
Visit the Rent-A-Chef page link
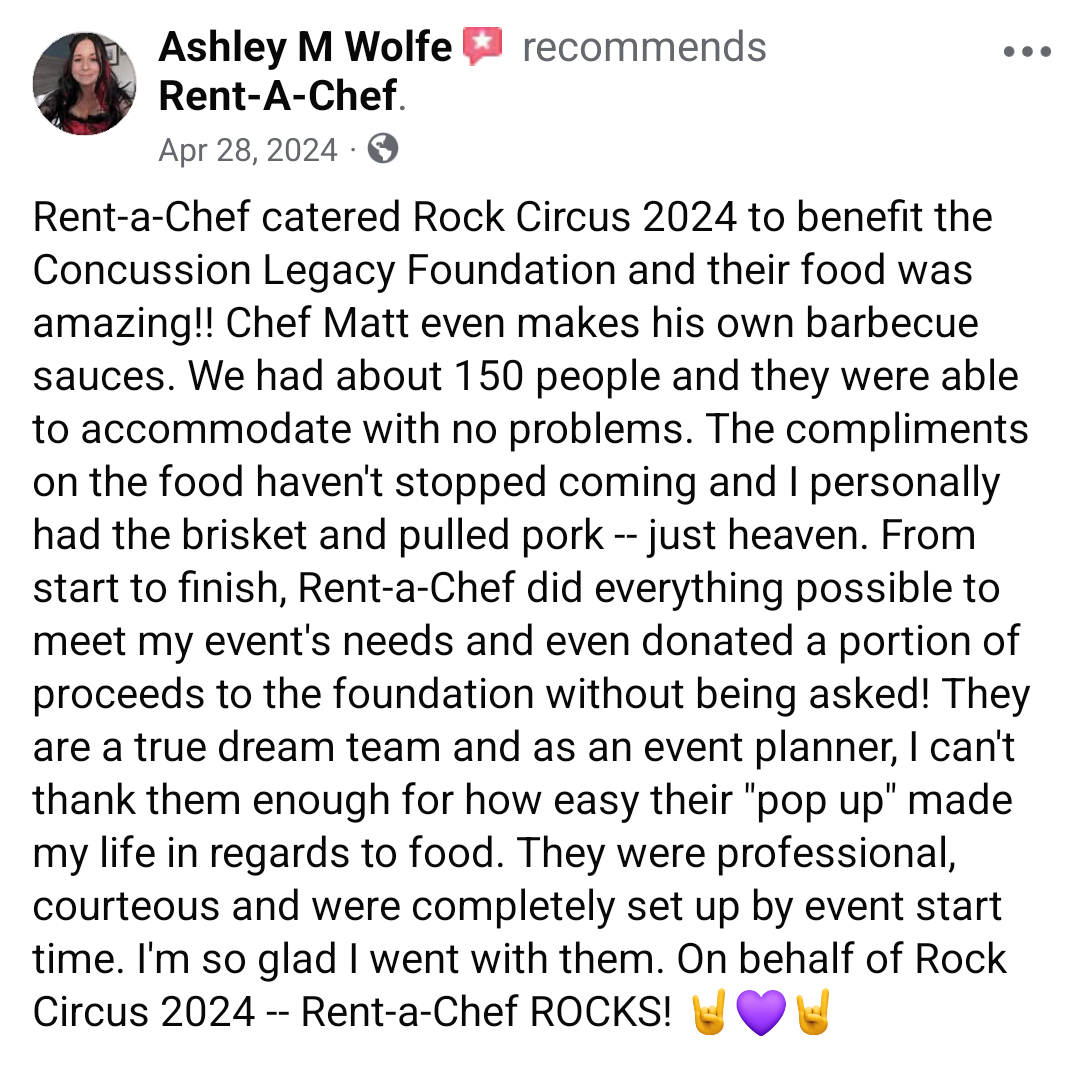[278, 95]
